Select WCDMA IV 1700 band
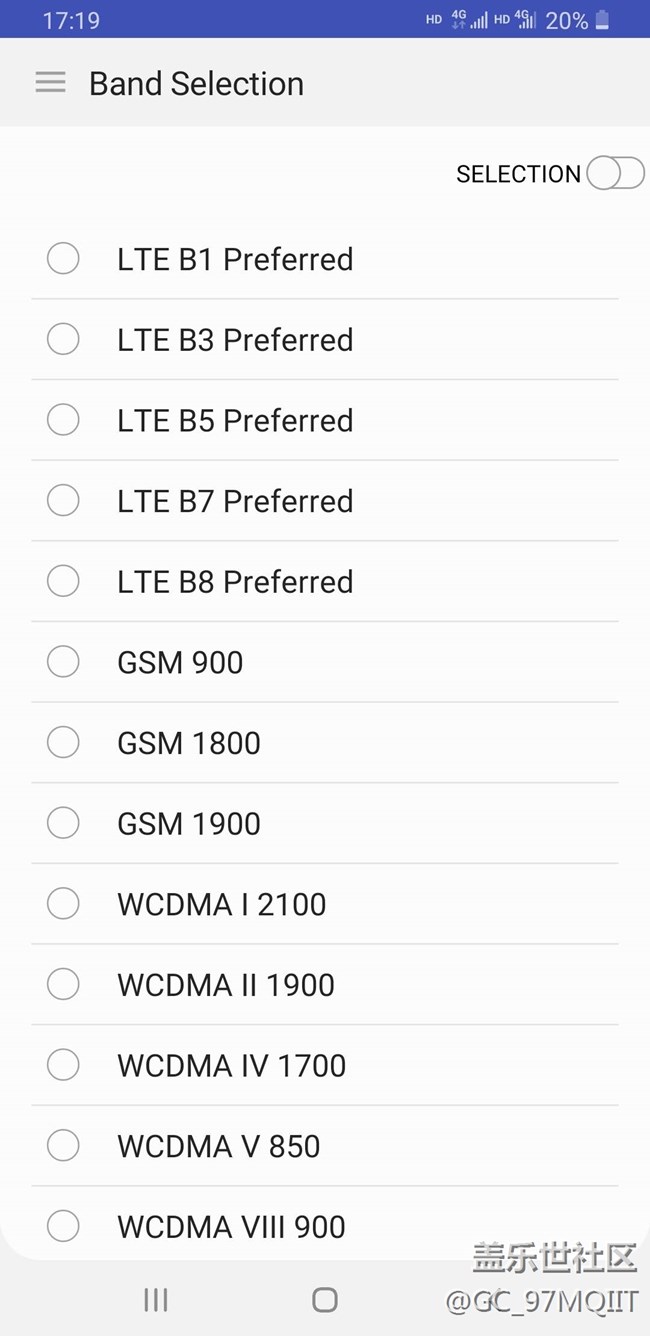 325,1066
